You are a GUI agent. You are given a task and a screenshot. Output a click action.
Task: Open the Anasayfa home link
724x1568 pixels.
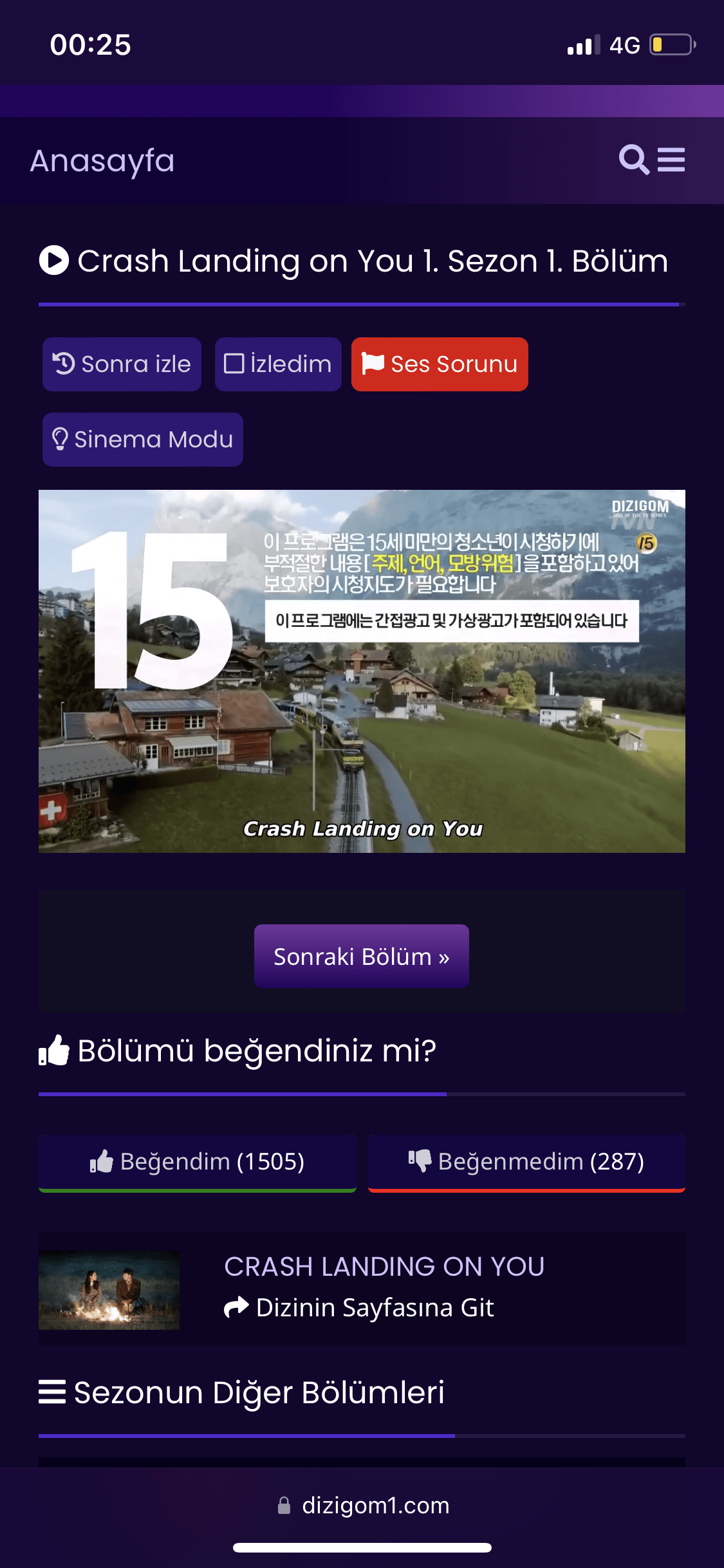(102, 161)
